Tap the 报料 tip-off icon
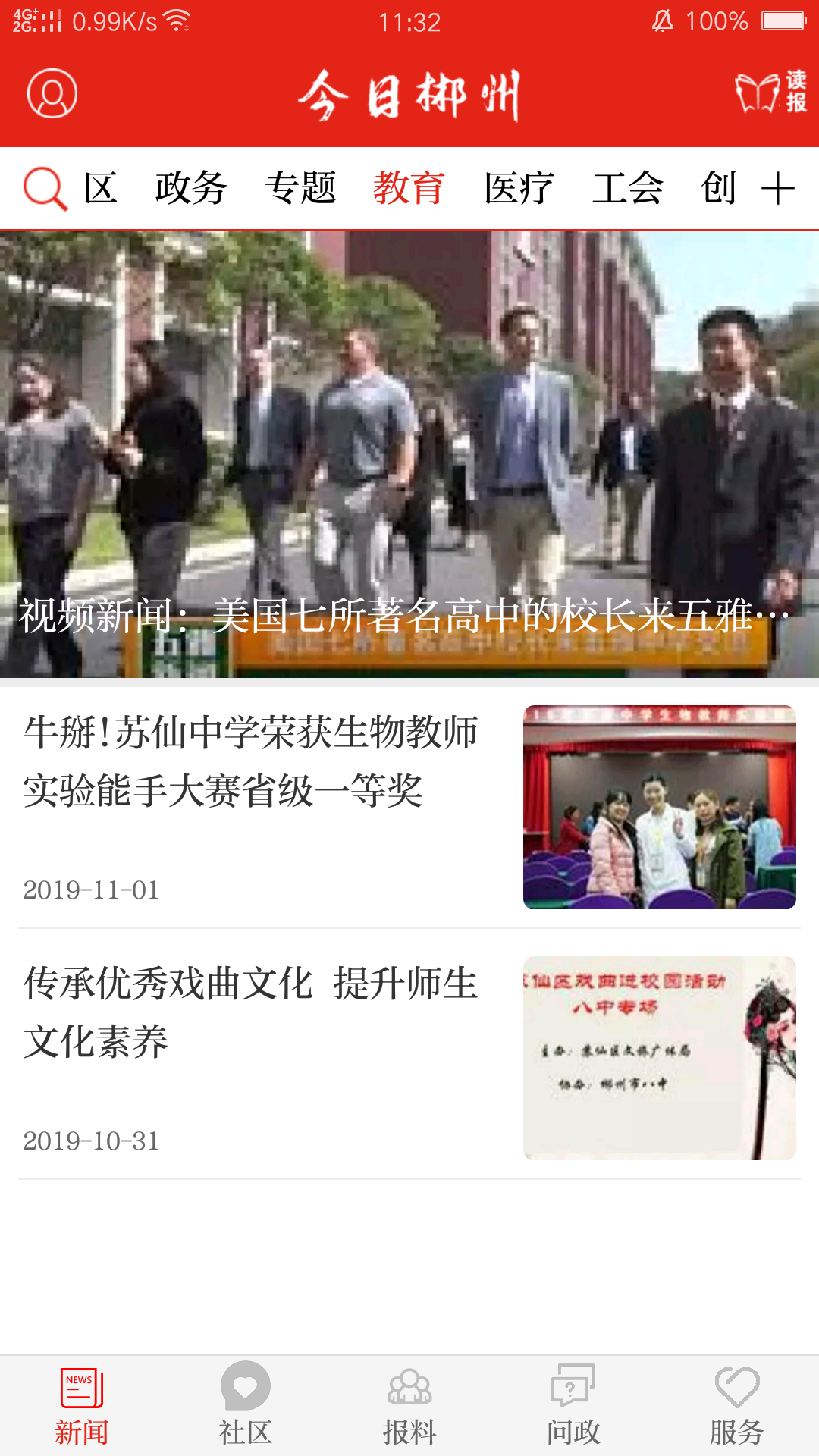This screenshot has width=819, height=1456. pyautogui.click(x=409, y=1407)
